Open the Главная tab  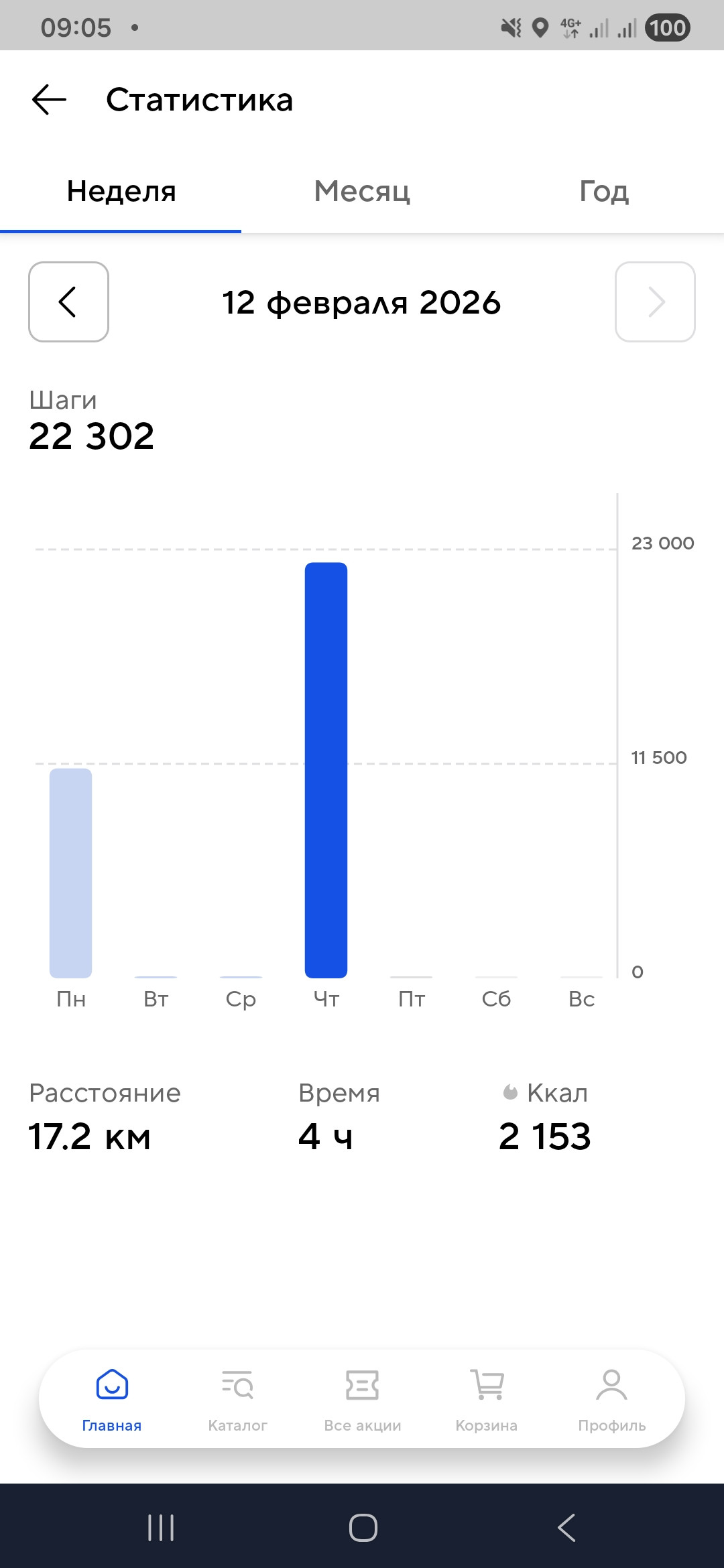tap(112, 1400)
